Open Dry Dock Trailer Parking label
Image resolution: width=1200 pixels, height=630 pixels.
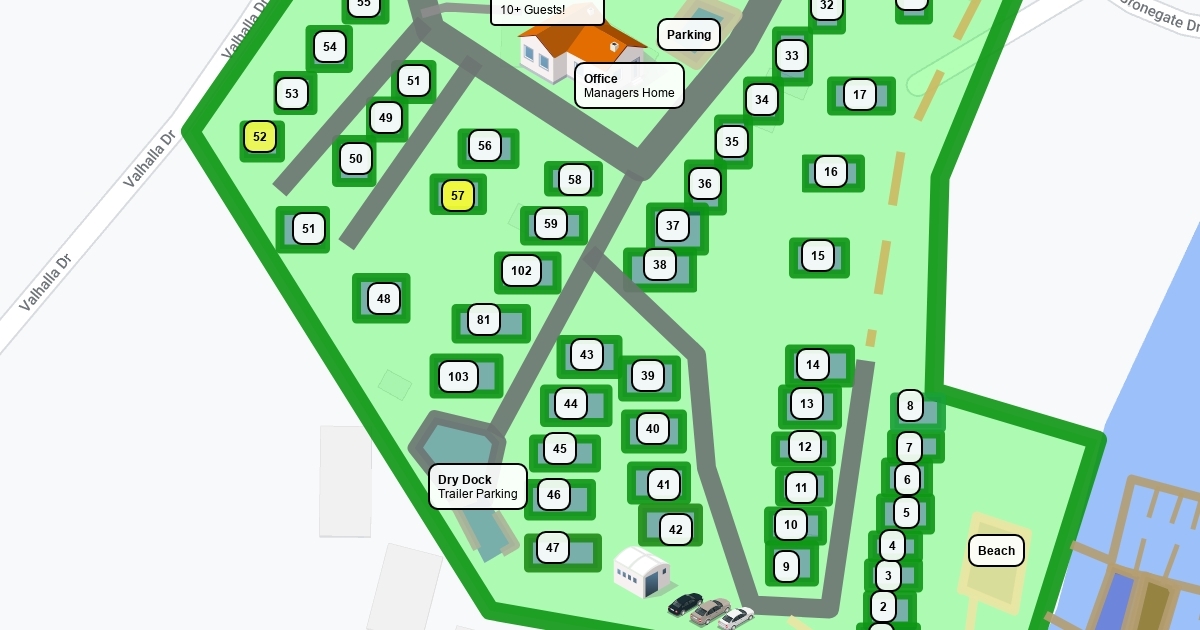point(478,486)
